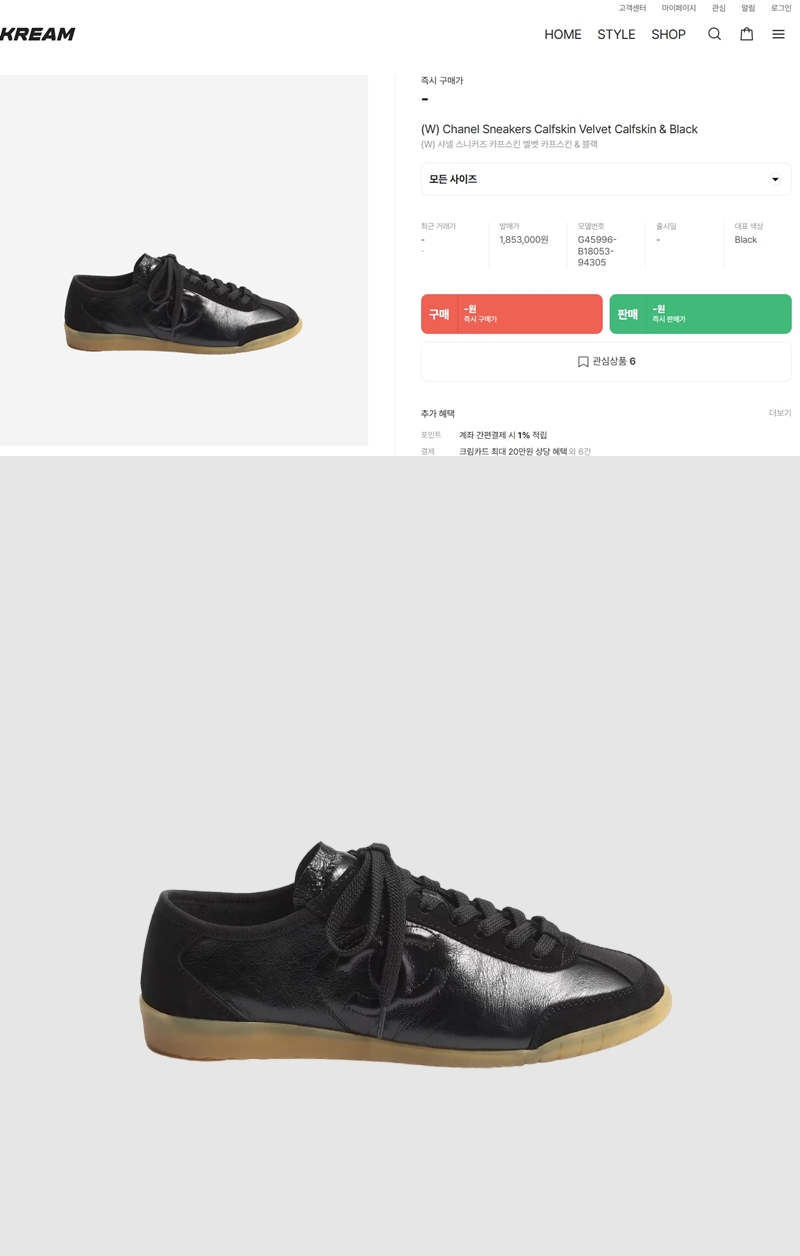Screen dimensions: 800x1256
Task: Go to the HOME tab
Action: (x=562, y=34)
